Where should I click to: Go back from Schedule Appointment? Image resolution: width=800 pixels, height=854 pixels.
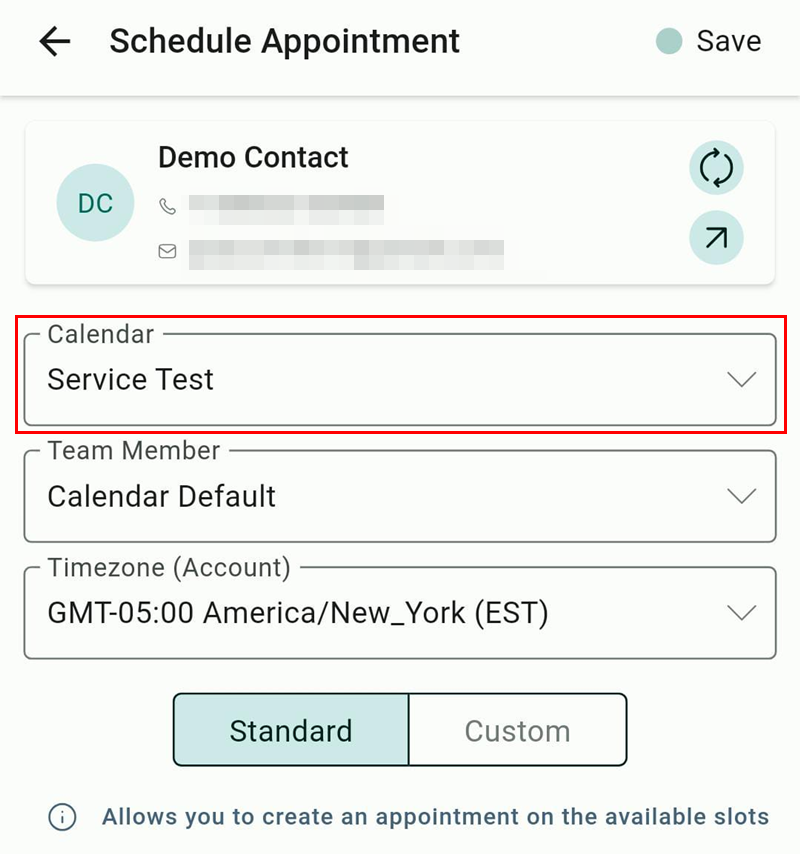click(x=55, y=41)
